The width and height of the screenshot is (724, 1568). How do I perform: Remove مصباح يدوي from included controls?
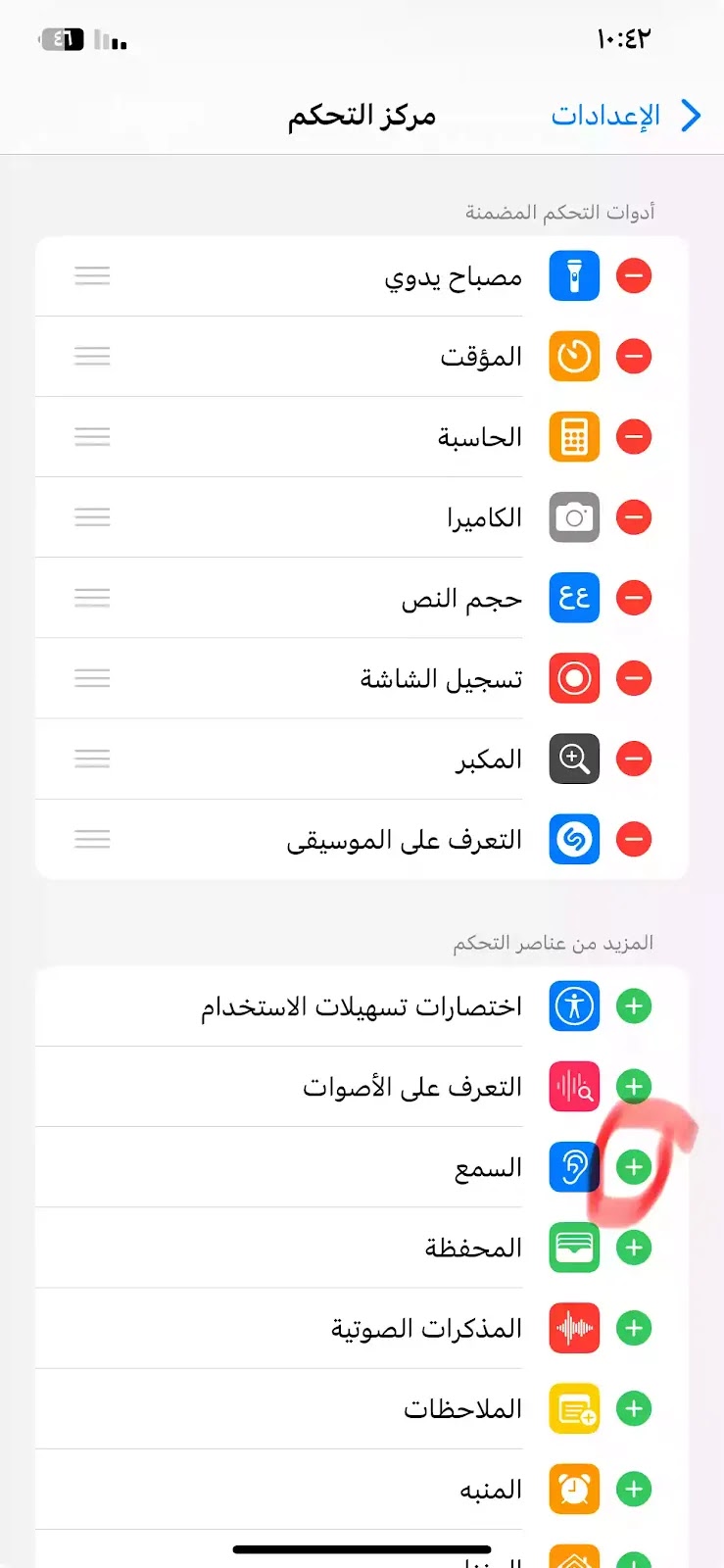pyautogui.click(x=634, y=276)
